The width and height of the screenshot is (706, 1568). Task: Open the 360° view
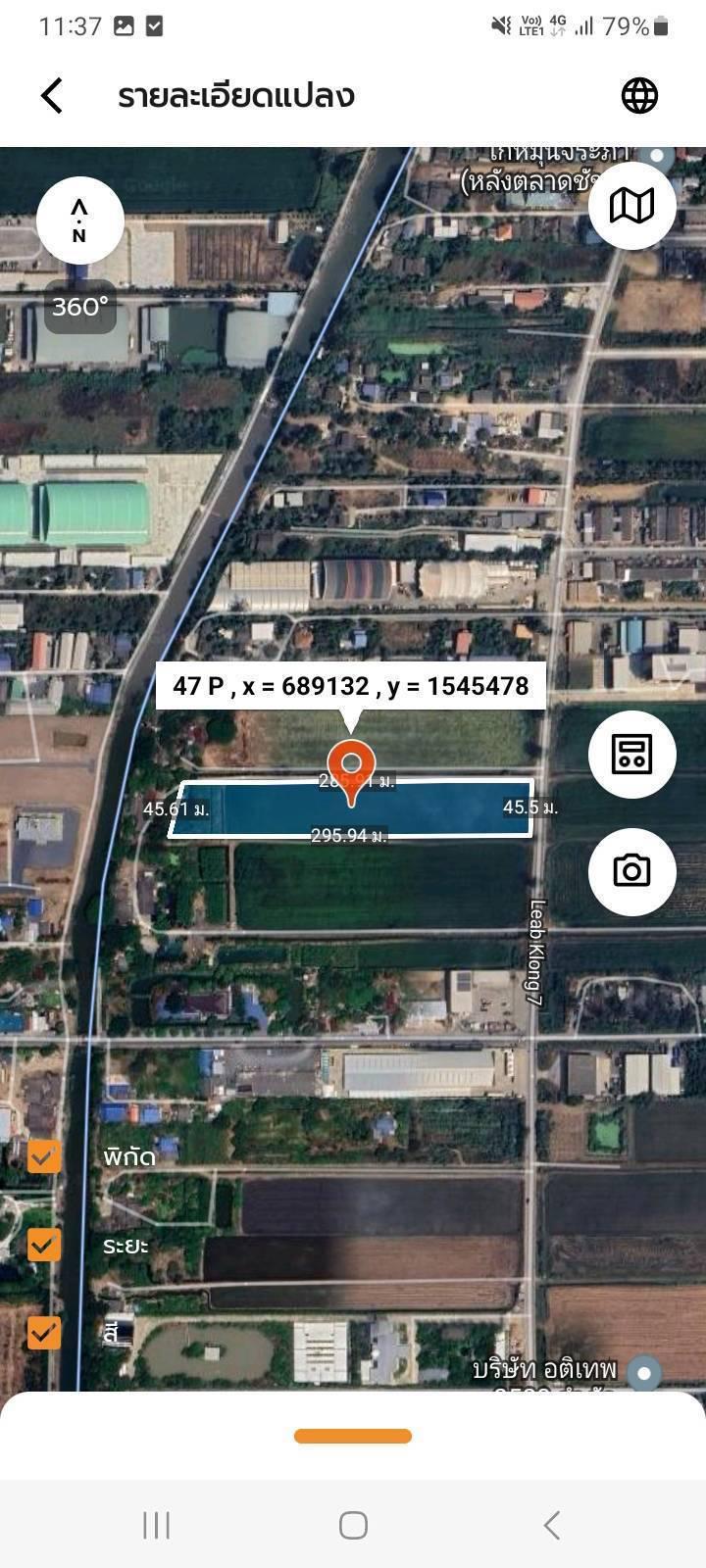click(x=79, y=307)
